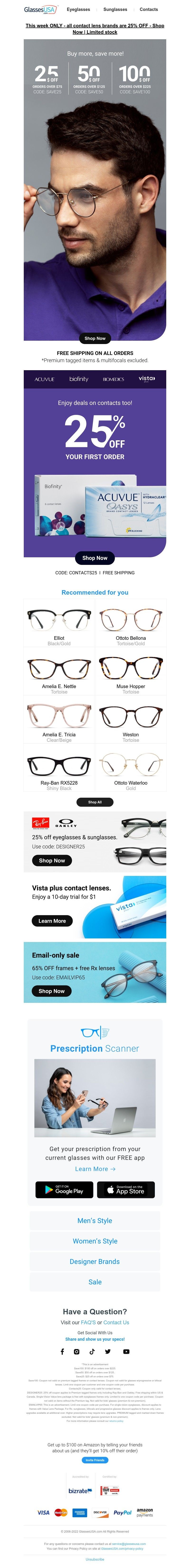The image size is (190, 1568).
Task: View the Ray-Ban RX5228 frames
Action: [x=59, y=767]
